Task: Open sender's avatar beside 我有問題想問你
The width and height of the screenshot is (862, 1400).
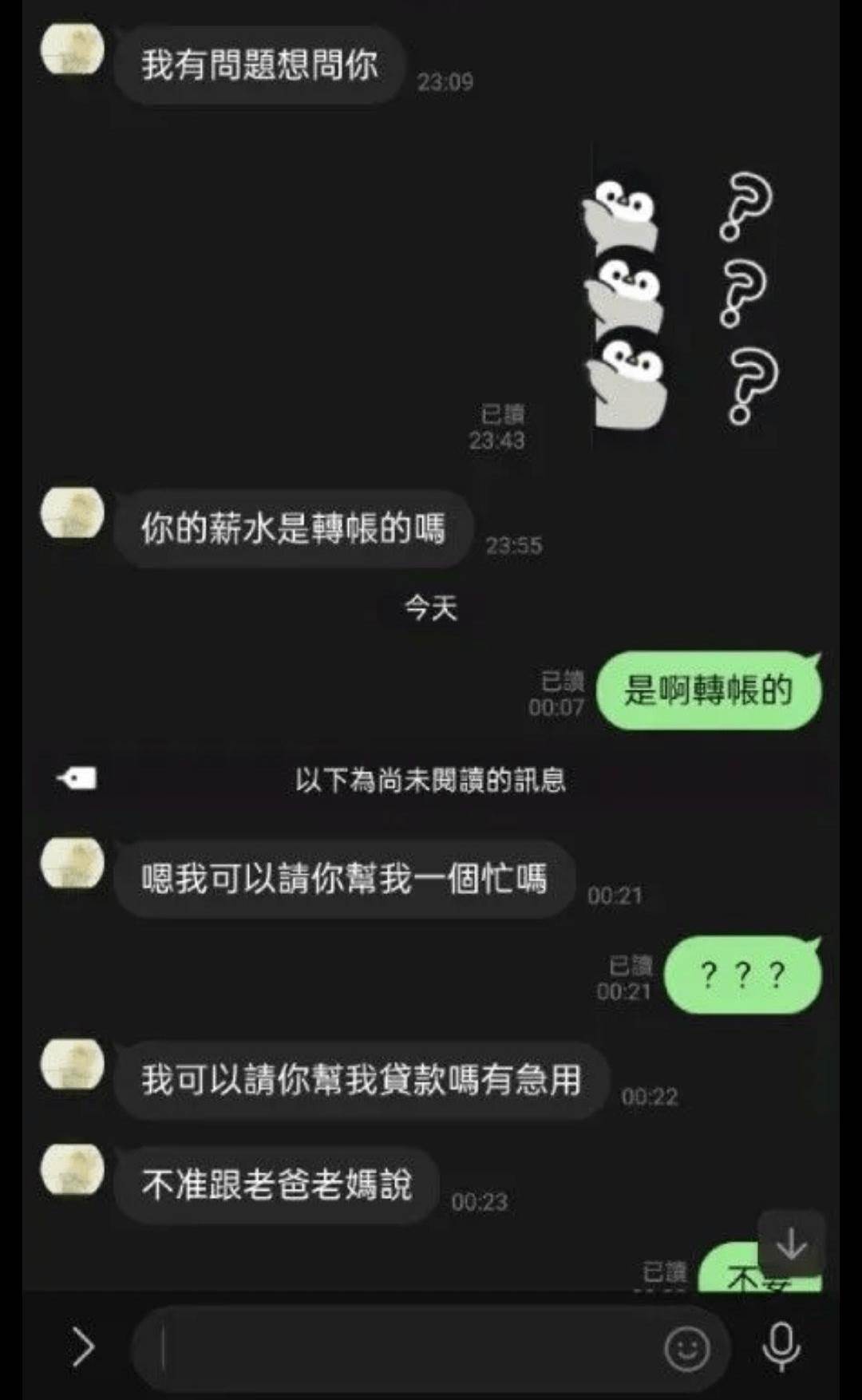Action: click(73, 49)
